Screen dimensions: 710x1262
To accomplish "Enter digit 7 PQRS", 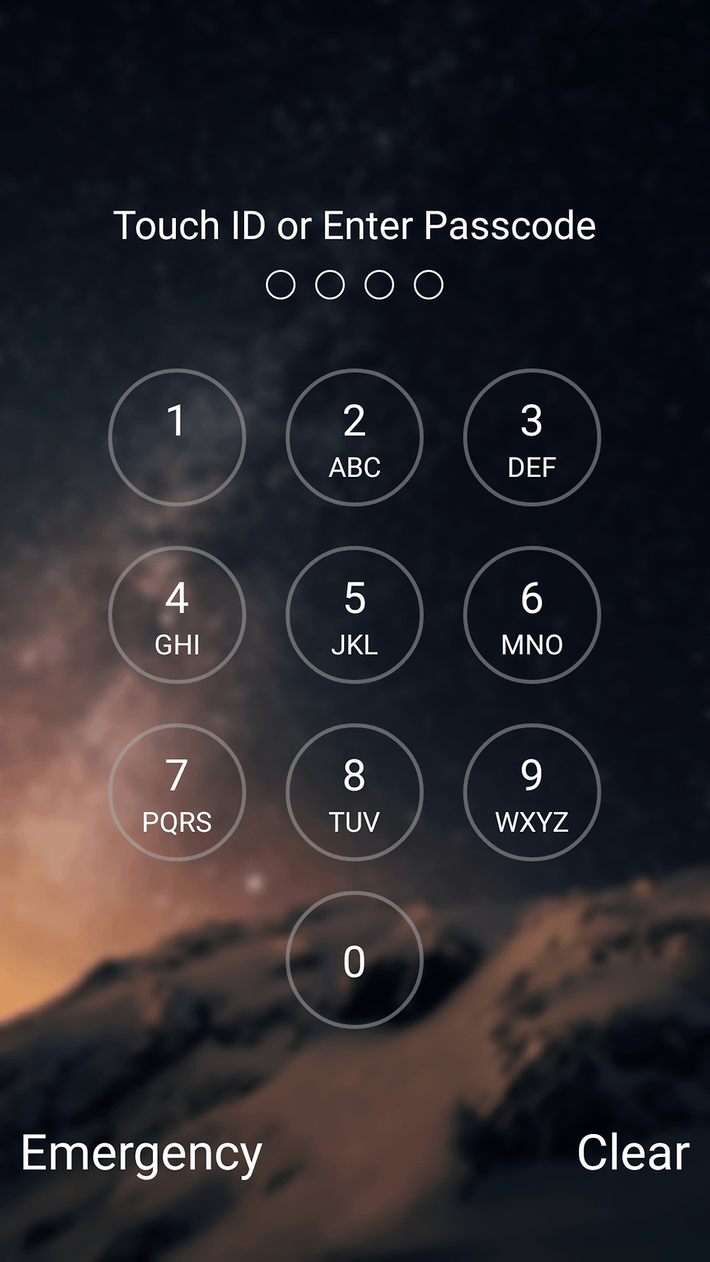I will point(177,792).
